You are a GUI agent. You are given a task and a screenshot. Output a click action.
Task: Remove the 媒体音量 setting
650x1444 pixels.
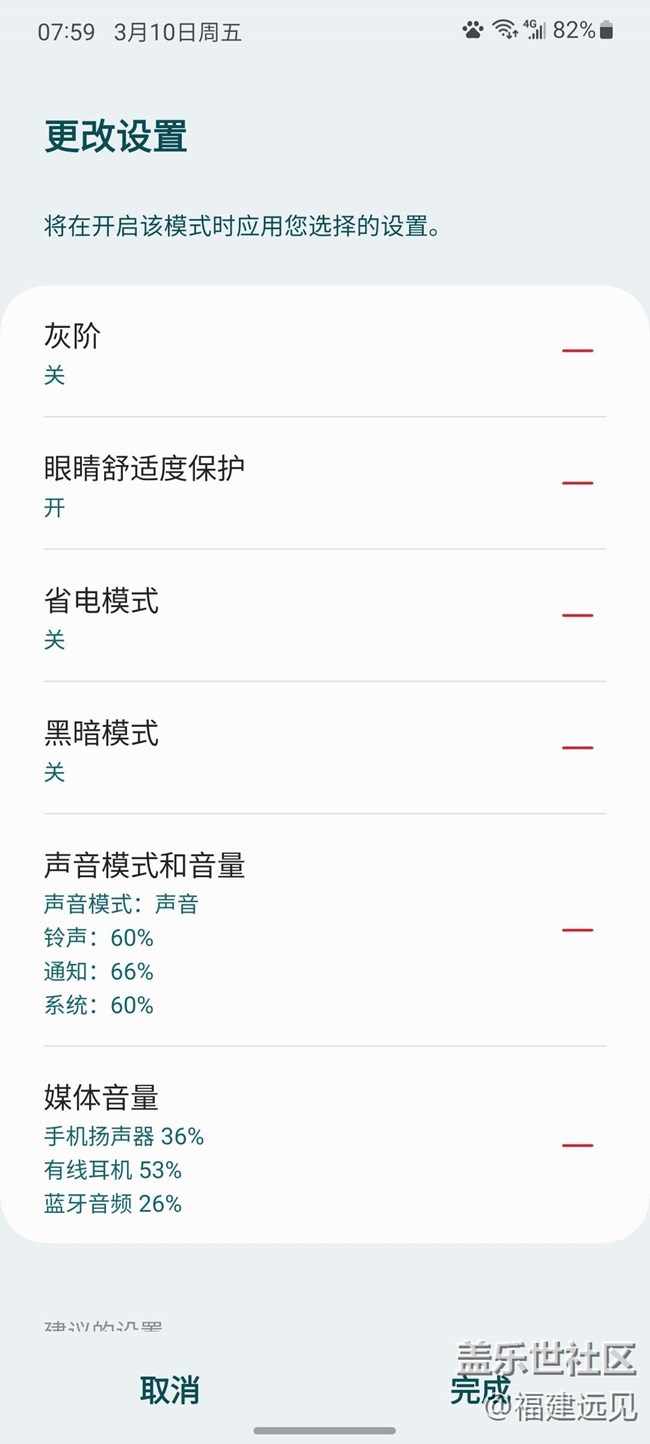click(577, 1145)
